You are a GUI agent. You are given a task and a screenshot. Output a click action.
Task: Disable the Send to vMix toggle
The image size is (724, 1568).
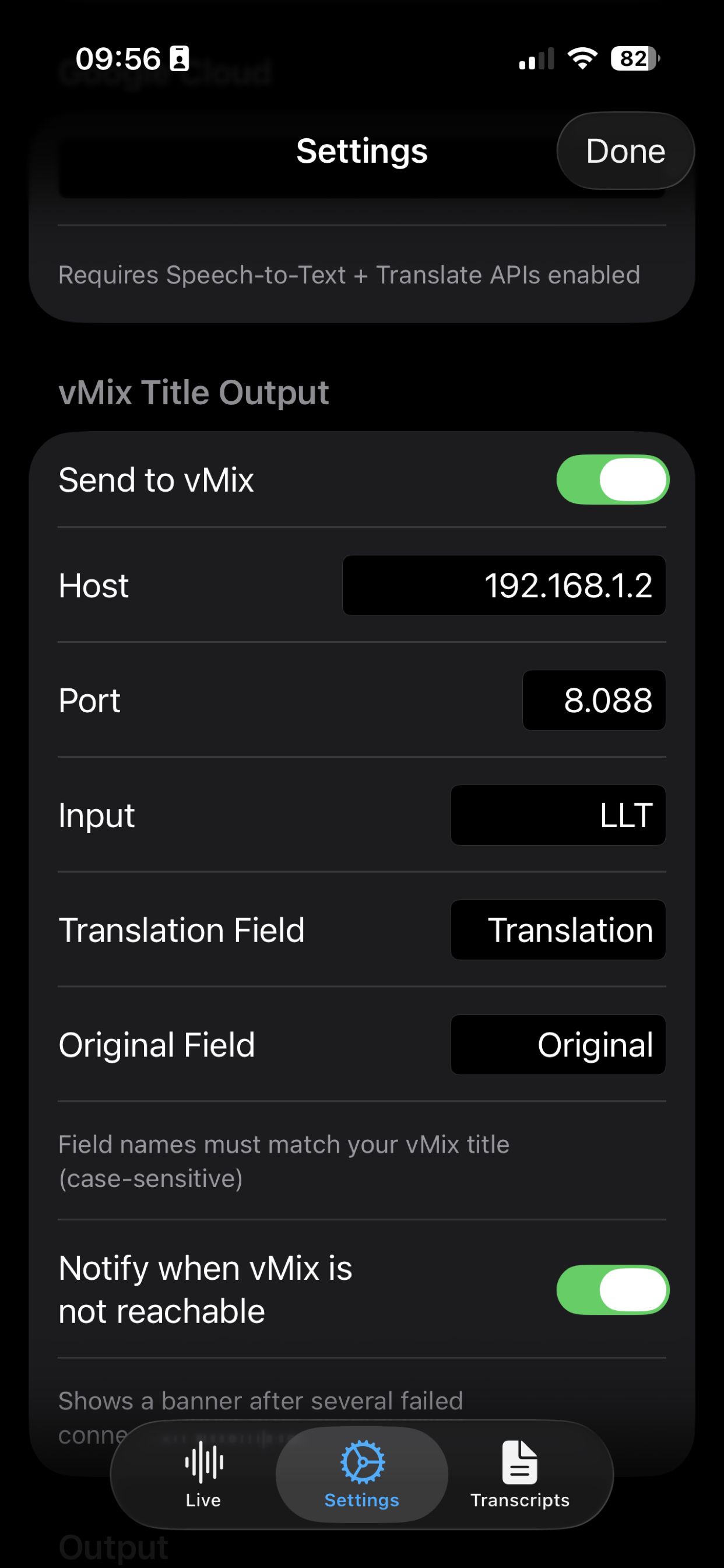click(x=612, y=480)
